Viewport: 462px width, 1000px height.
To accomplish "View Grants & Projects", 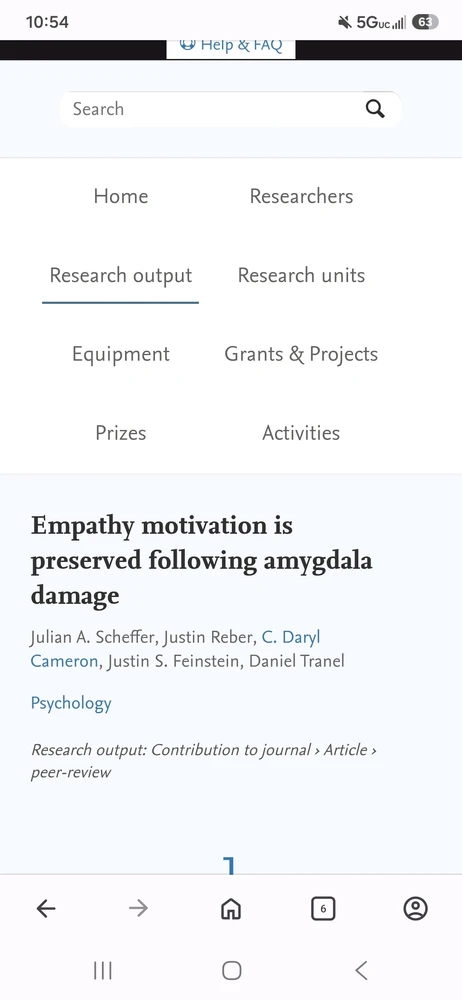I will [x=301, y=355].
